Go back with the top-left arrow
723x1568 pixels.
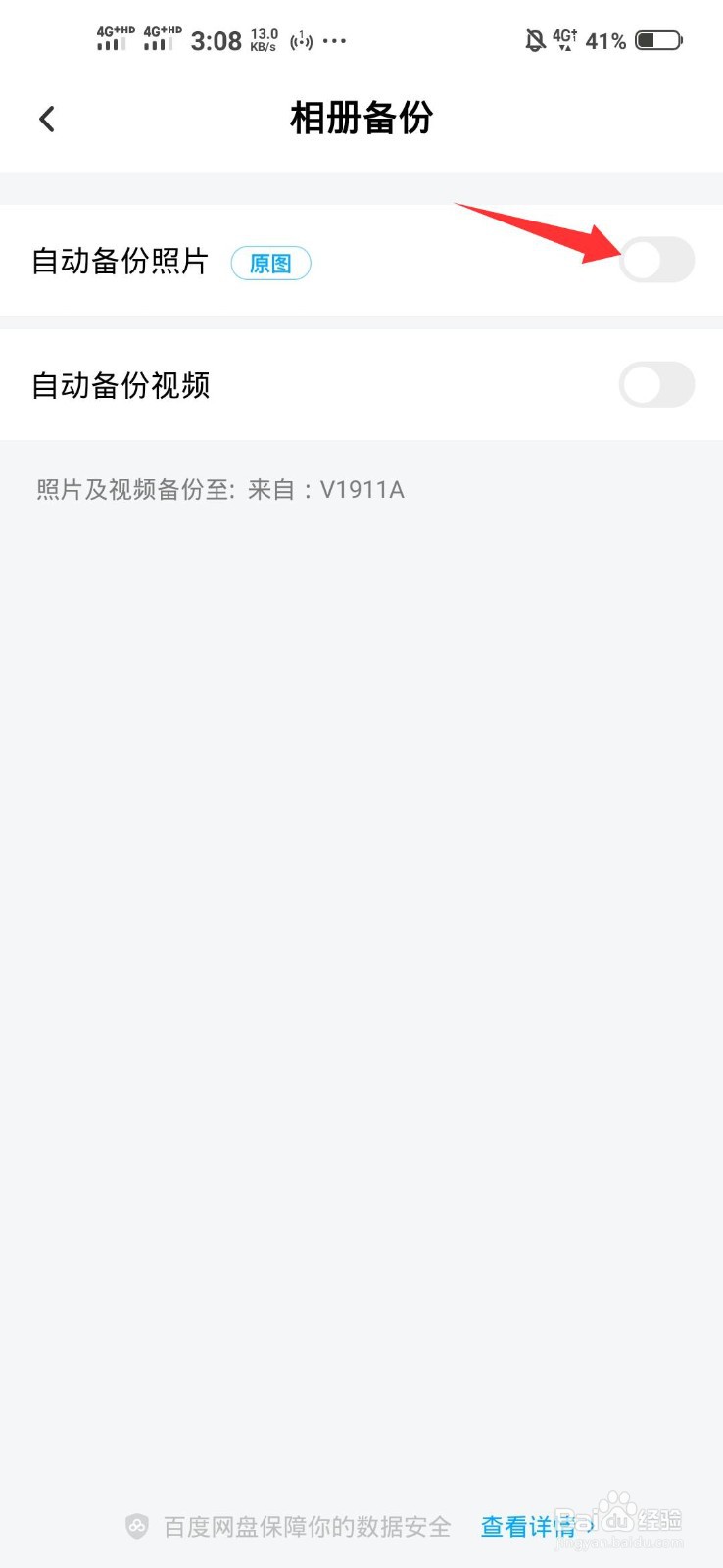tap(46, 118)
